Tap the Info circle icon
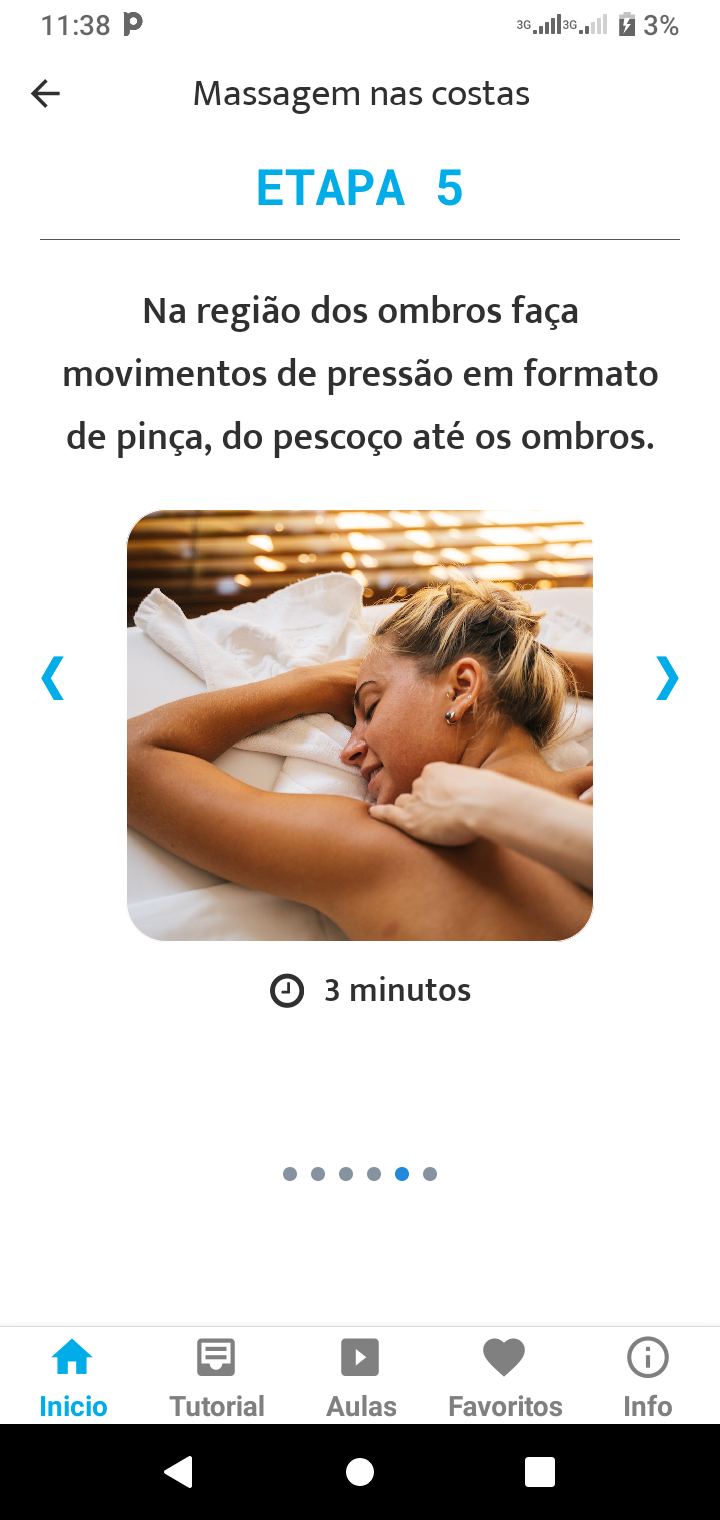The image size is (720, 1520). tap(647, 1358)
